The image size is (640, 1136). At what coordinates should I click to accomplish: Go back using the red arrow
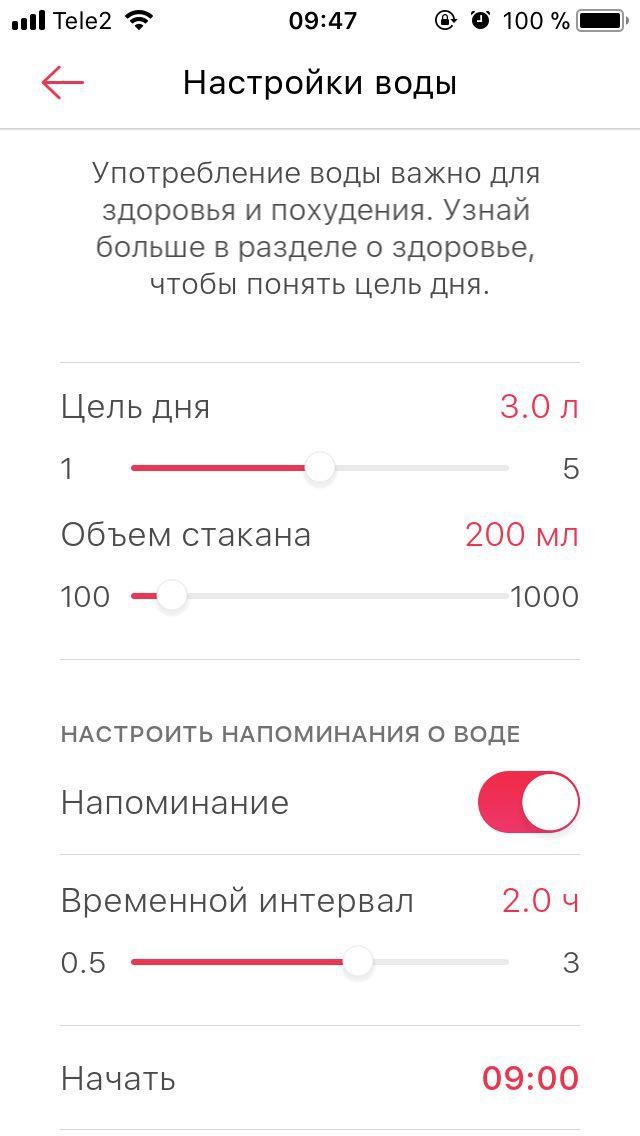(62, 83)
